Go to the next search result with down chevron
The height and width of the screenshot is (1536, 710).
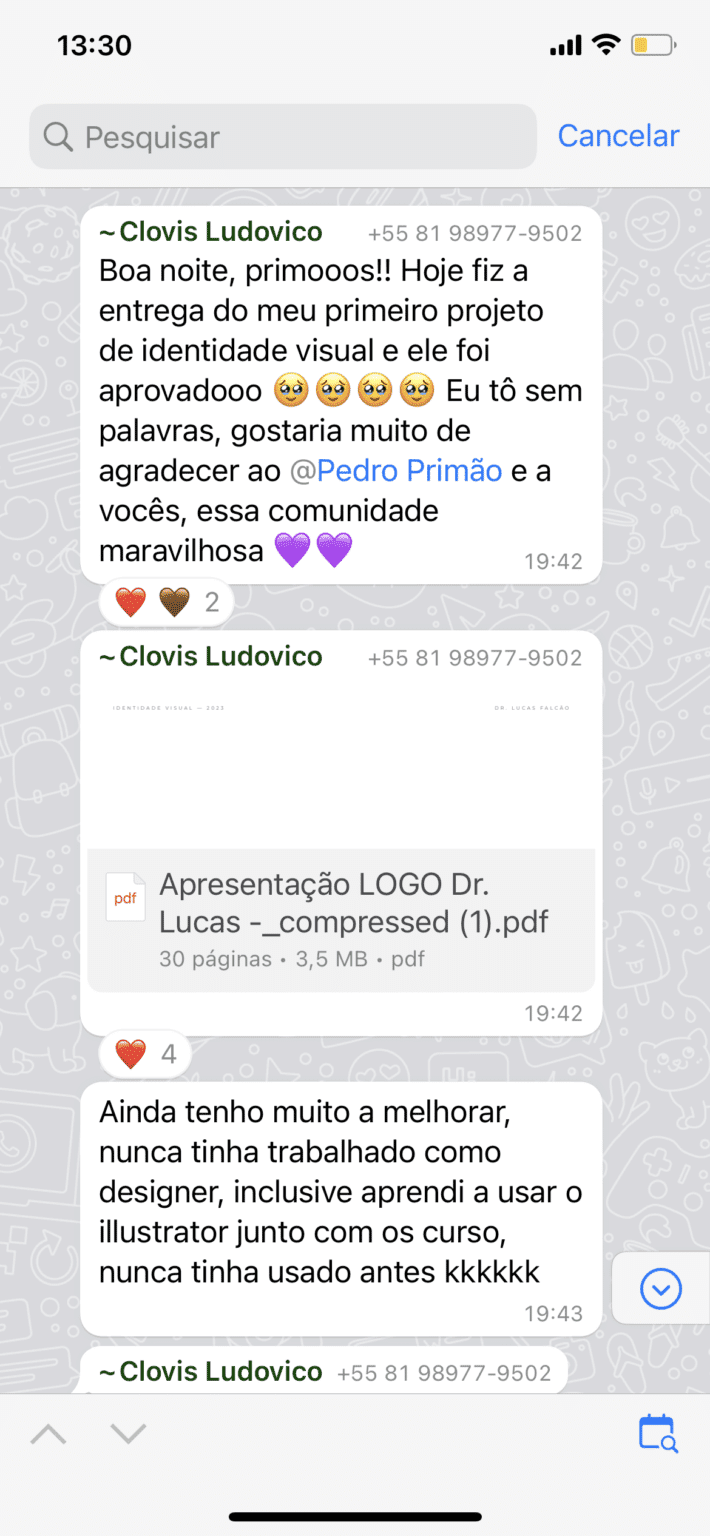click(x=128, y=1434)
